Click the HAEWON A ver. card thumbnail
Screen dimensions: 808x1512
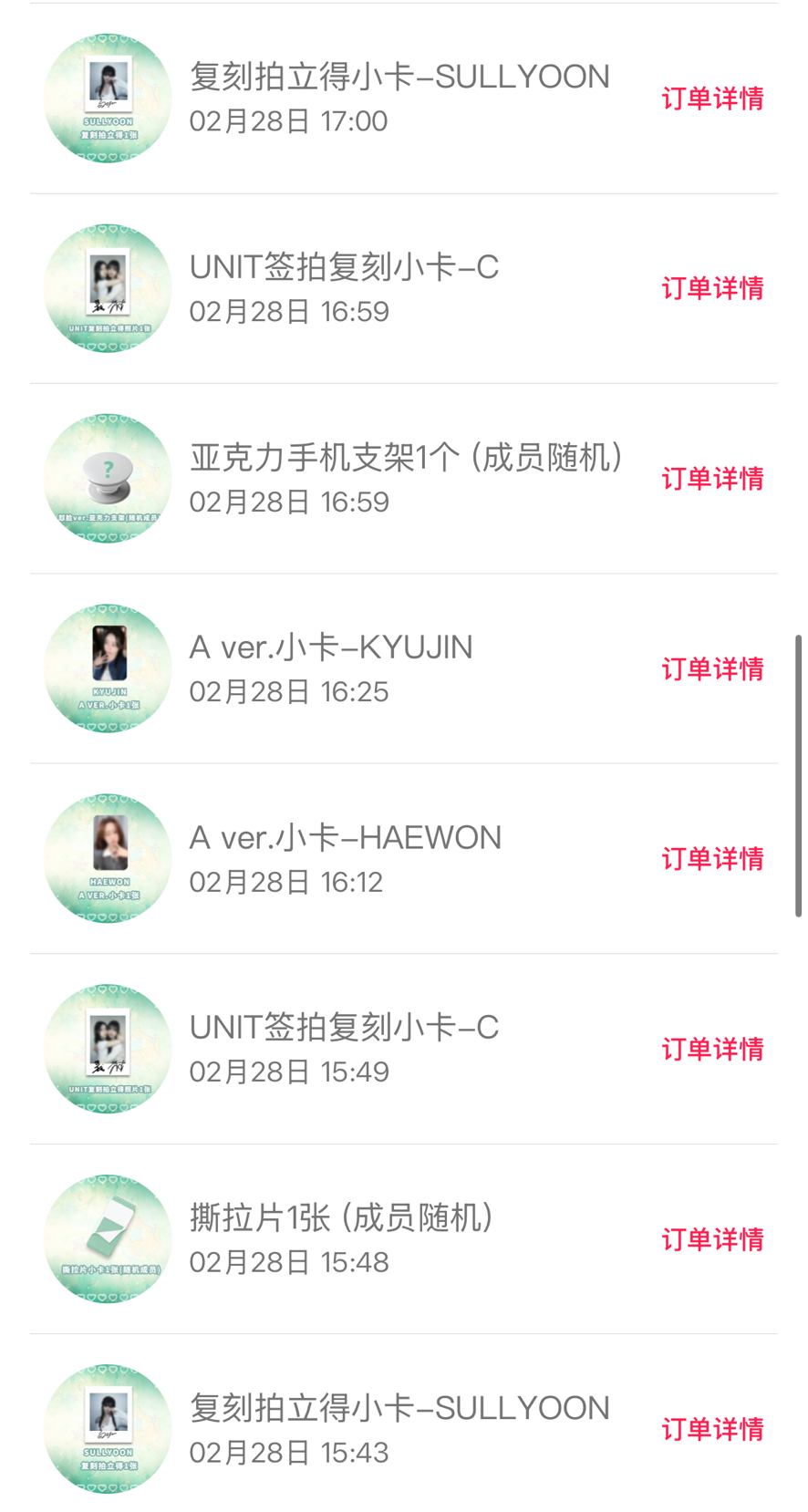108,858
